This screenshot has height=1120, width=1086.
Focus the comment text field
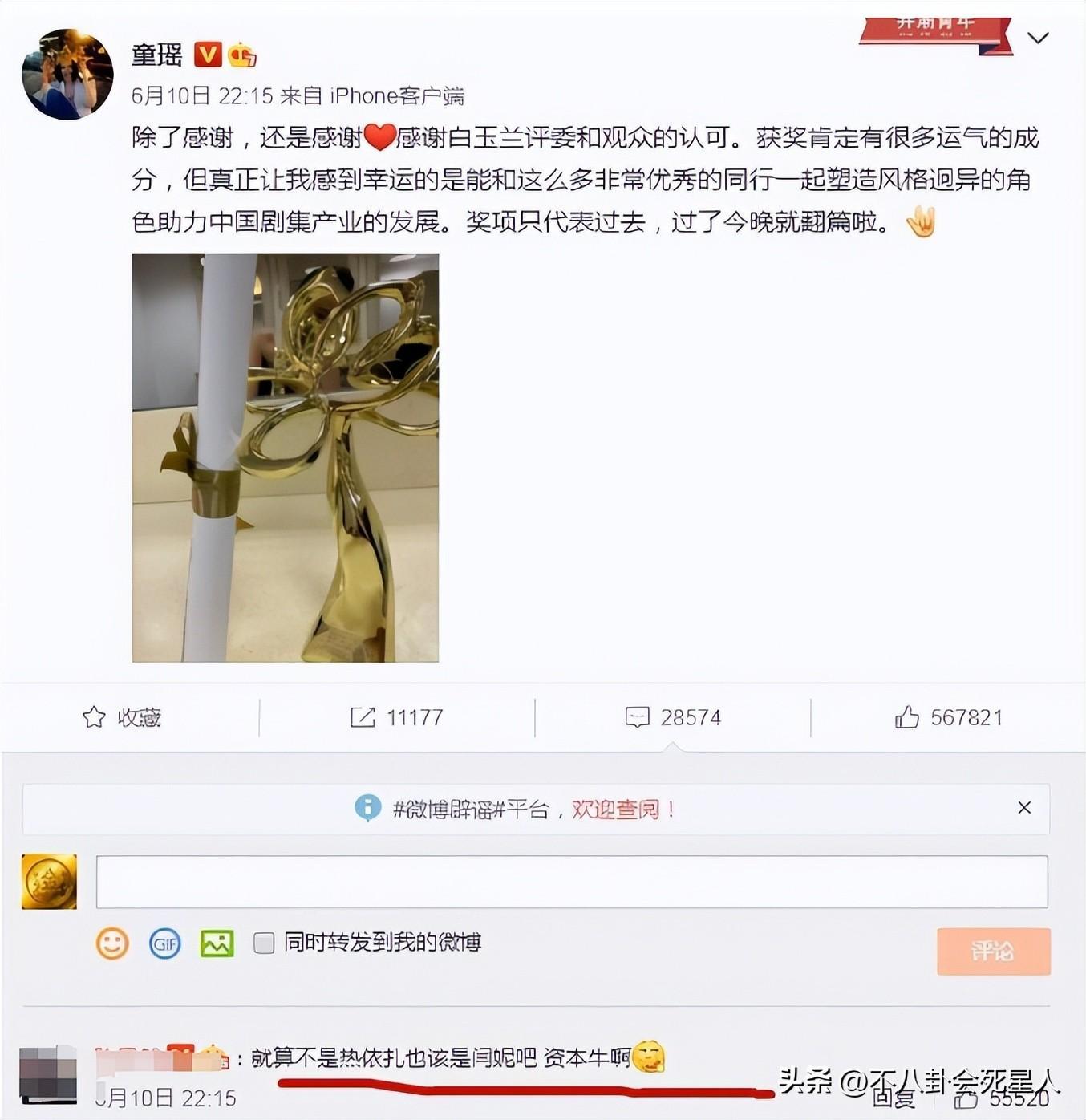coord(571,882)
